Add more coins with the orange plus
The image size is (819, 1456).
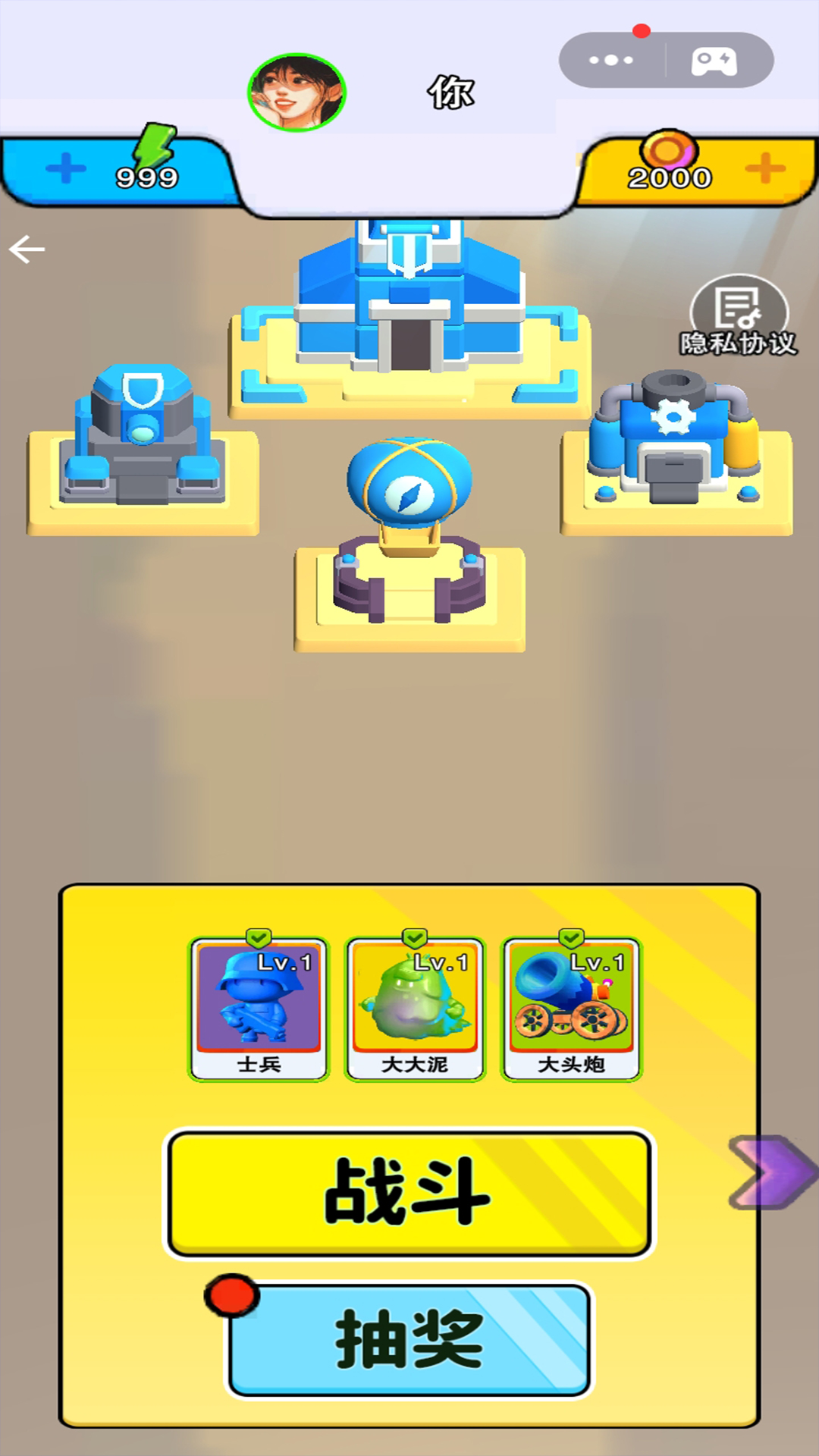tap(765, 168)
